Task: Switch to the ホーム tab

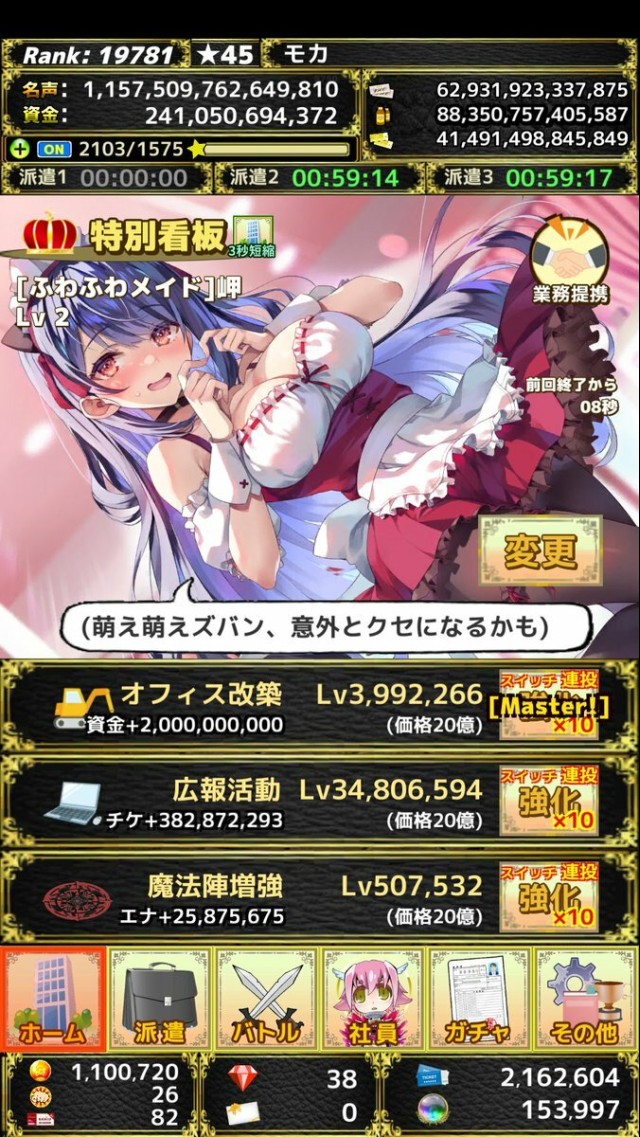Action: click(x=54, y=998)
